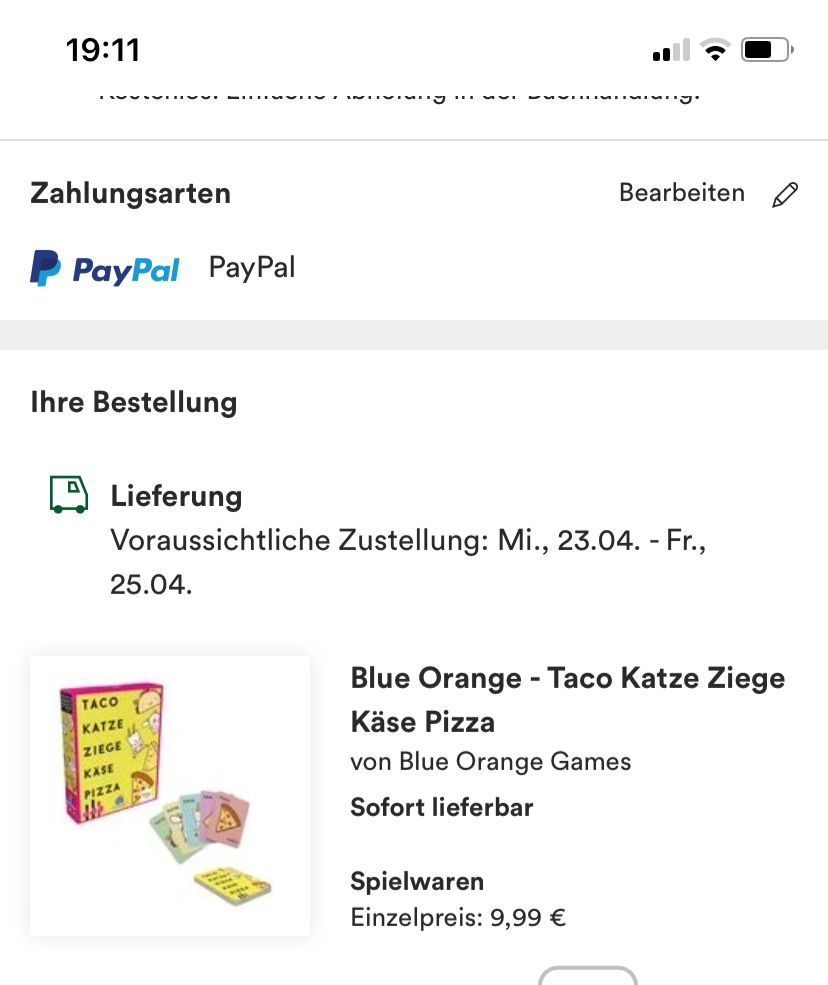Edit the payment method via Bearbeiten

[x=707, y=193]
